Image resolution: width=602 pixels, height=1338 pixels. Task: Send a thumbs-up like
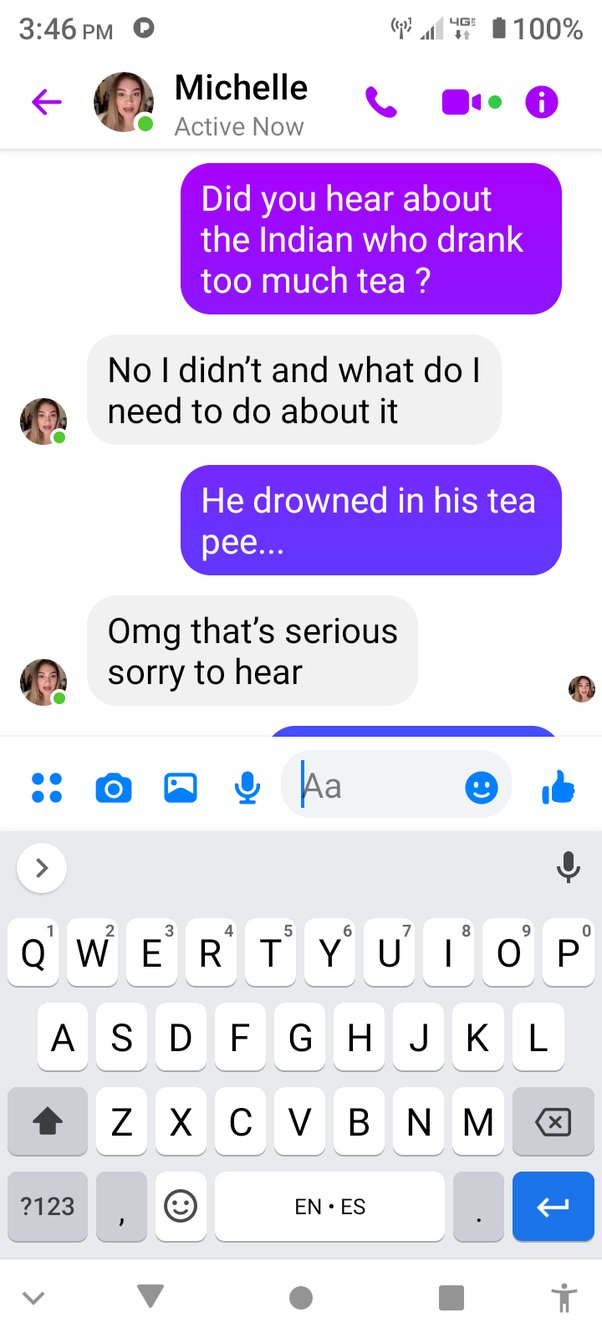pyautogui.click(x=558, y=788)
